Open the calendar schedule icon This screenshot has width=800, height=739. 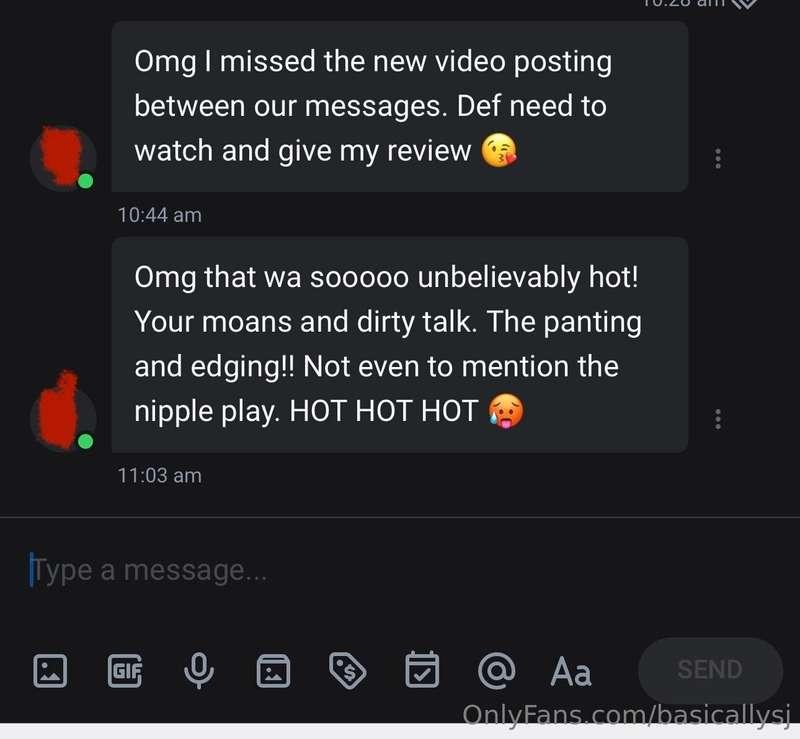[421, 671]
